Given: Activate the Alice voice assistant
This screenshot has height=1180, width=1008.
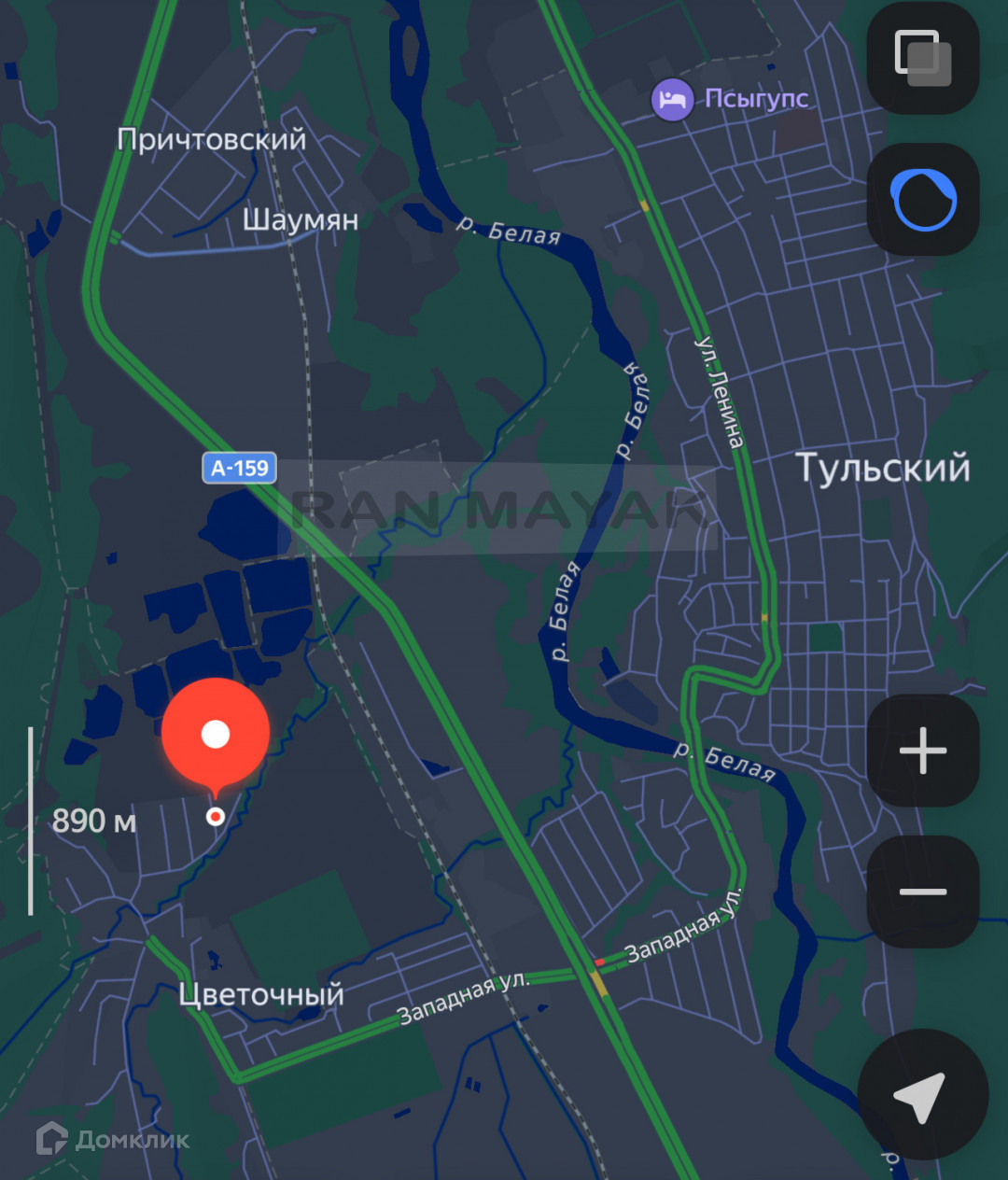Looking at the screenshot, I should pos(923,199).
